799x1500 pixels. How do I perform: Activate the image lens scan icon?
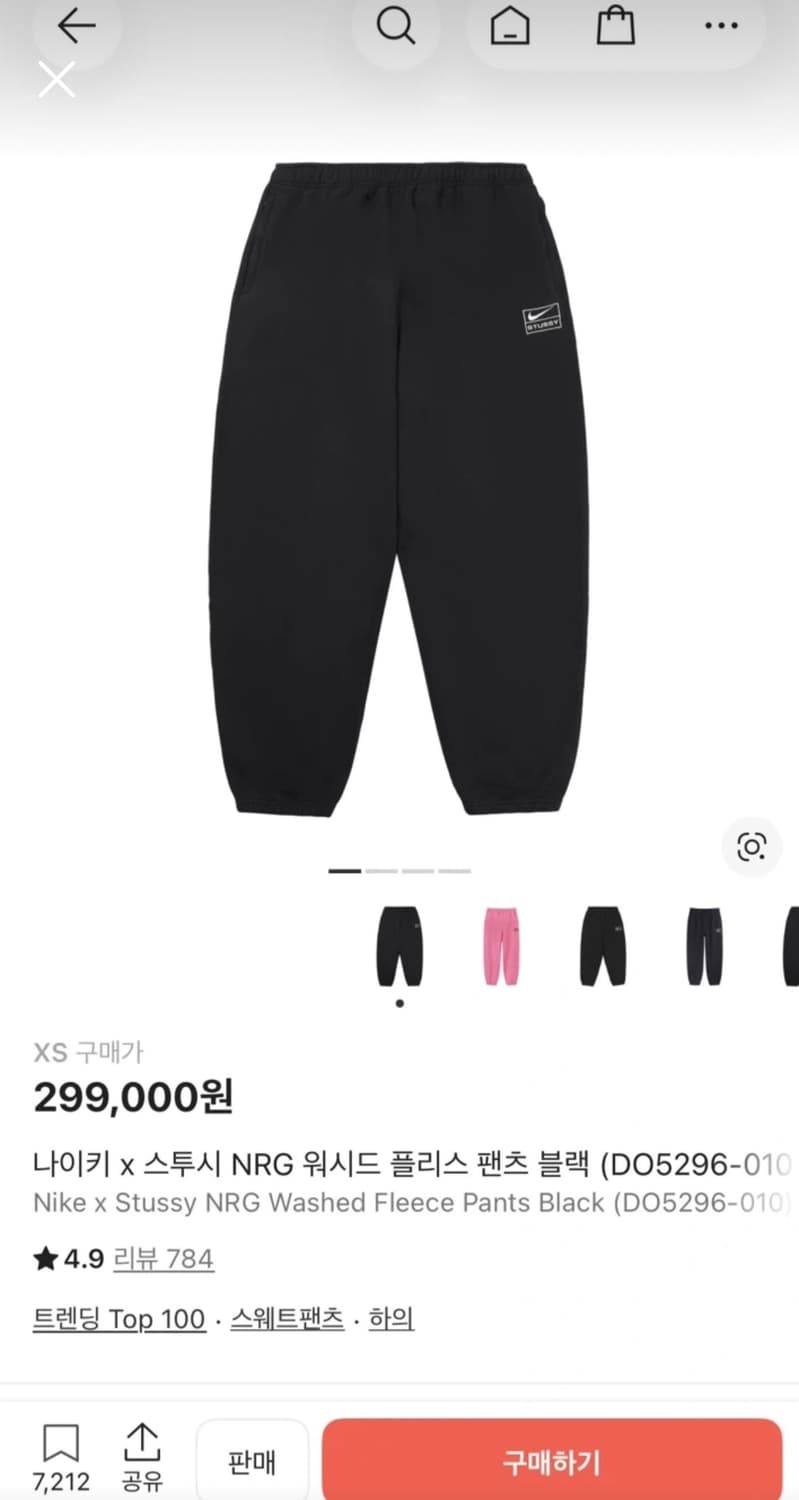tap(752, 847)
